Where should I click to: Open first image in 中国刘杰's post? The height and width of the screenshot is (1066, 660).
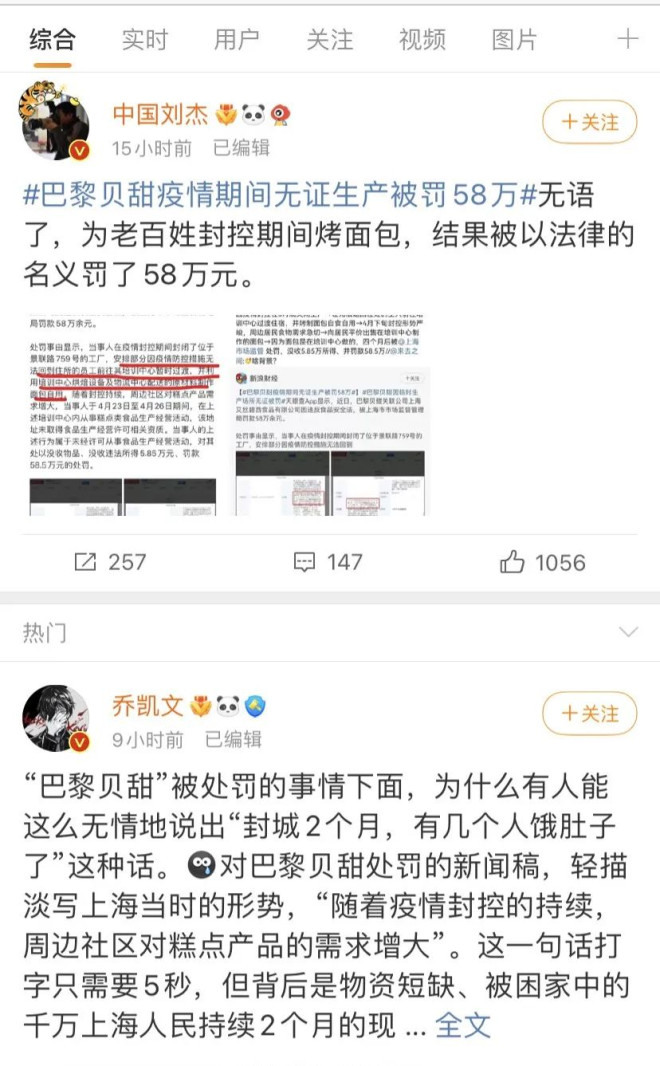click(125, 413)
